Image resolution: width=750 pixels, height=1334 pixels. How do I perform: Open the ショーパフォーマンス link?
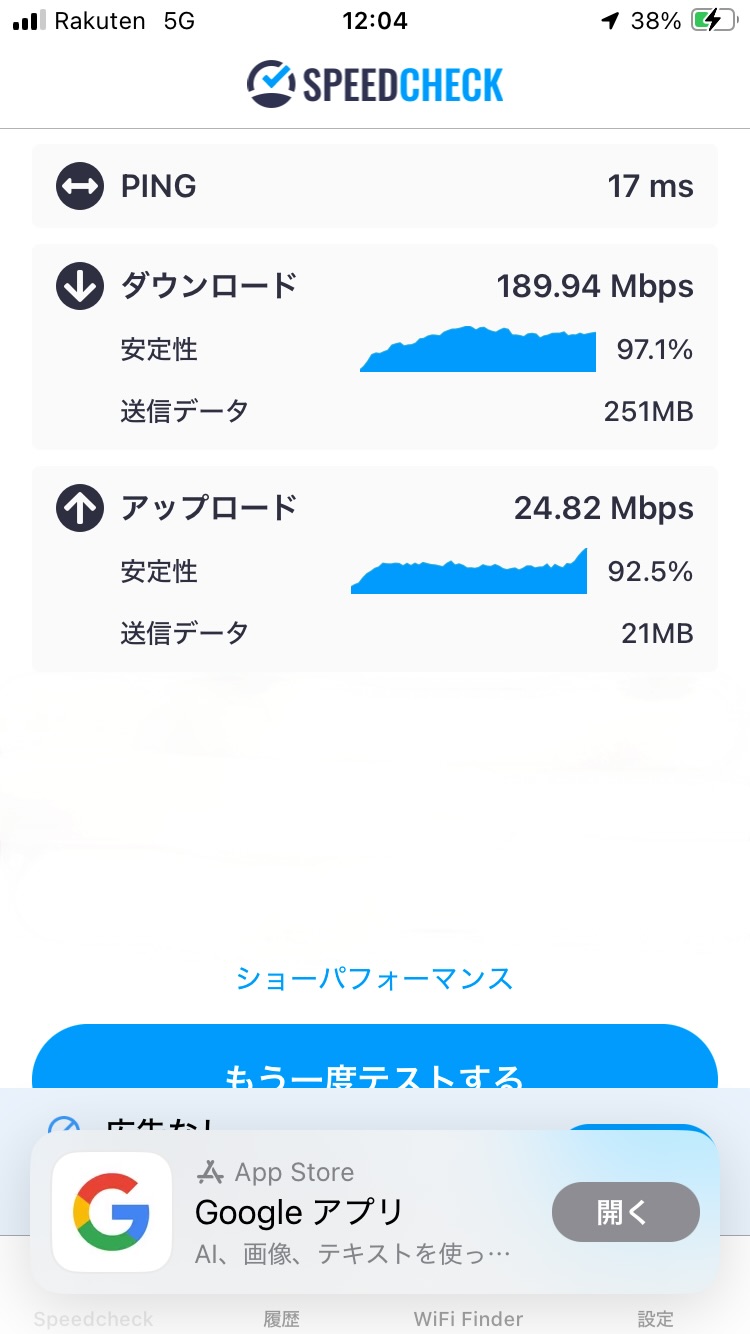point(374,978)
